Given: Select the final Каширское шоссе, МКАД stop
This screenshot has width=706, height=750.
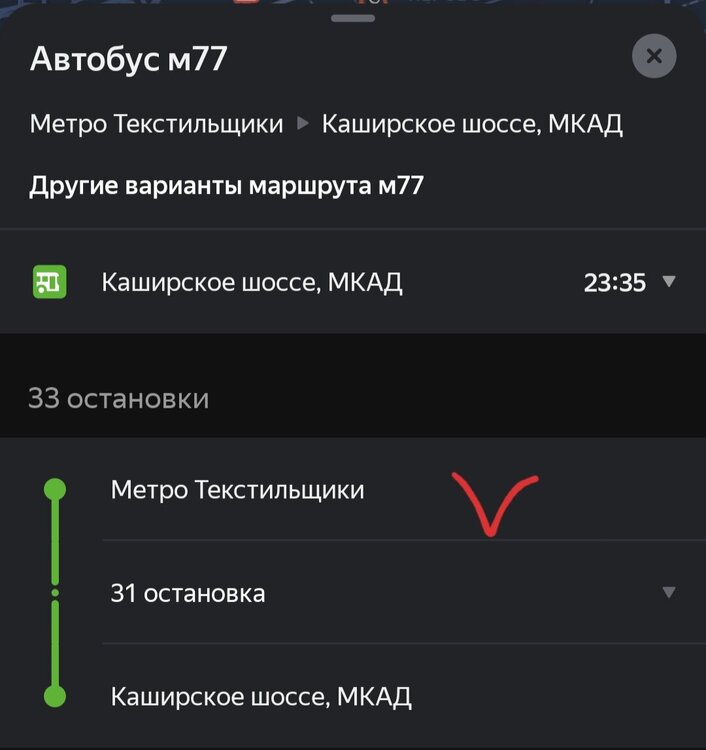Looking at the screenshot, I should (261, 696).
